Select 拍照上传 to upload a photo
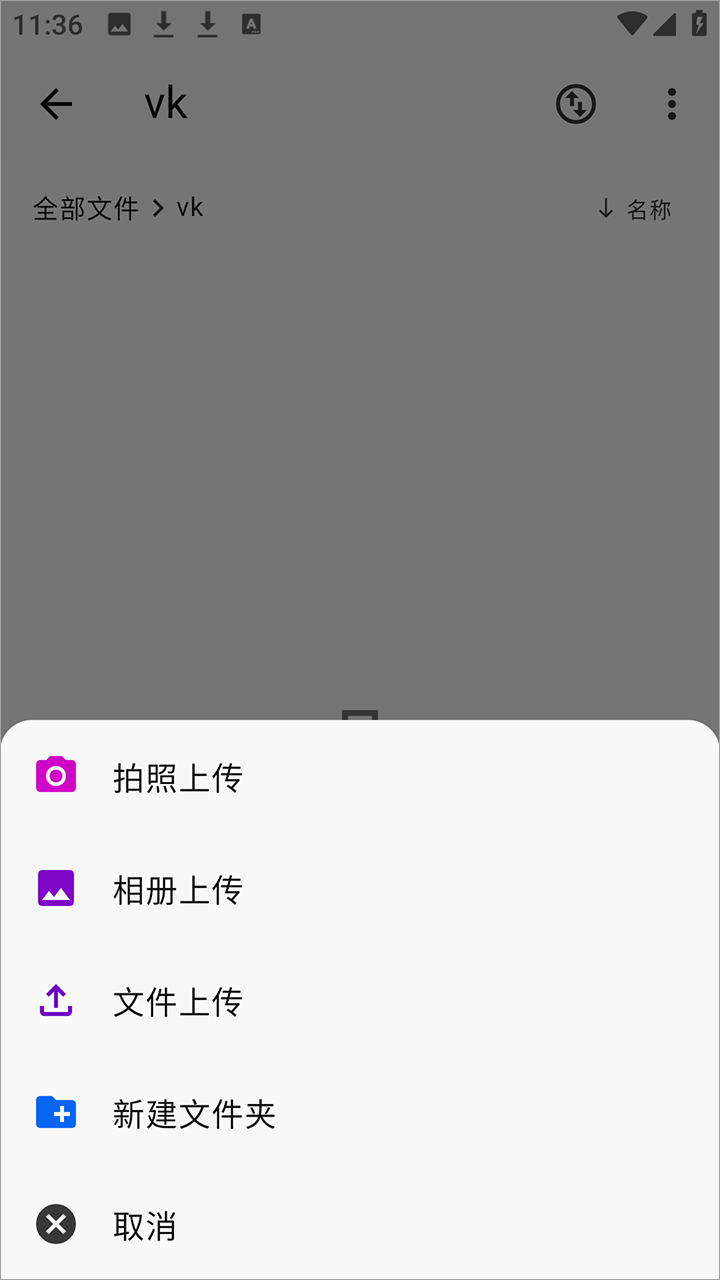 click(x=360, y=777)
